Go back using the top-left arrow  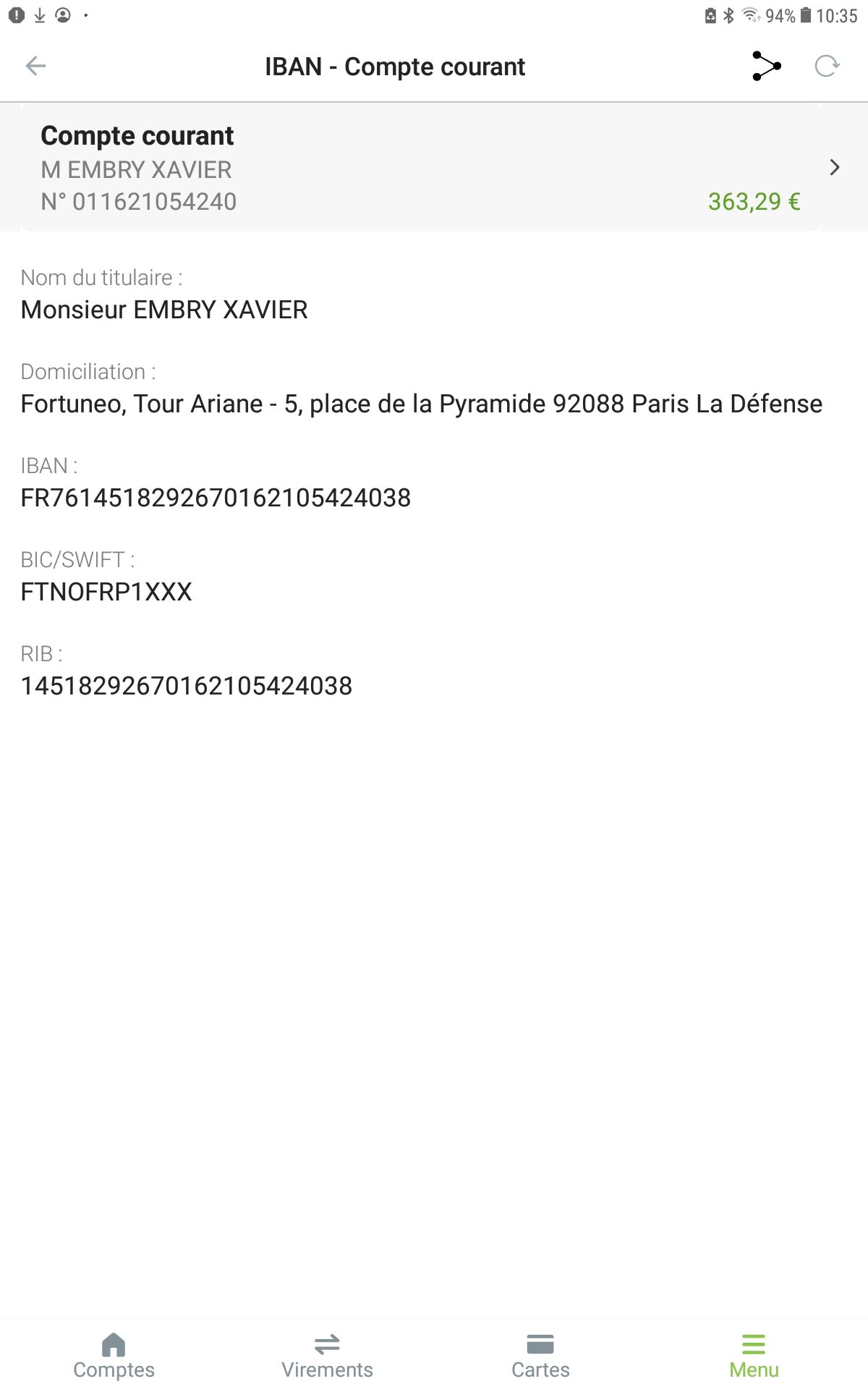click(35, 67)
